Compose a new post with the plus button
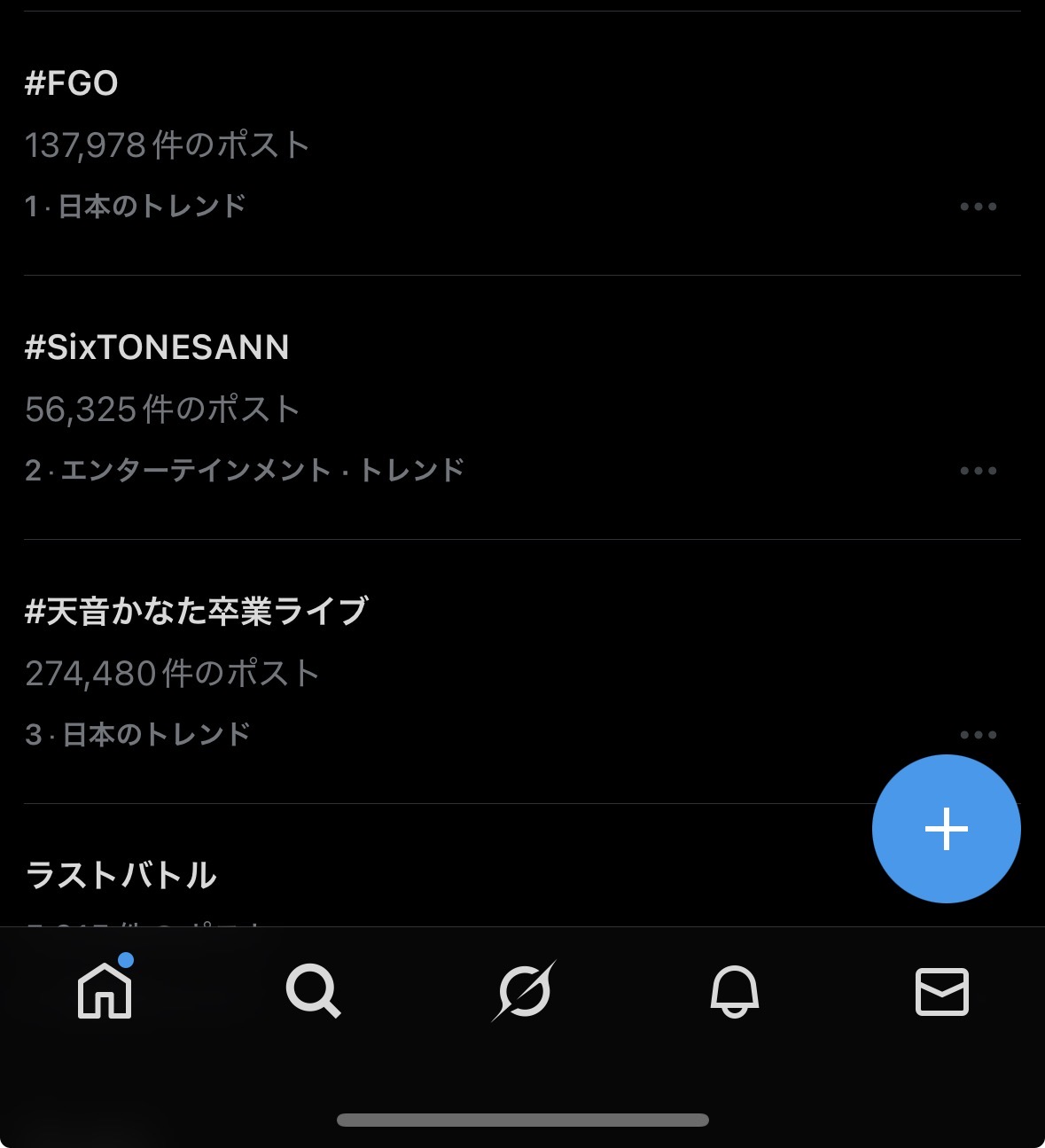 click(x=946, y=829)
